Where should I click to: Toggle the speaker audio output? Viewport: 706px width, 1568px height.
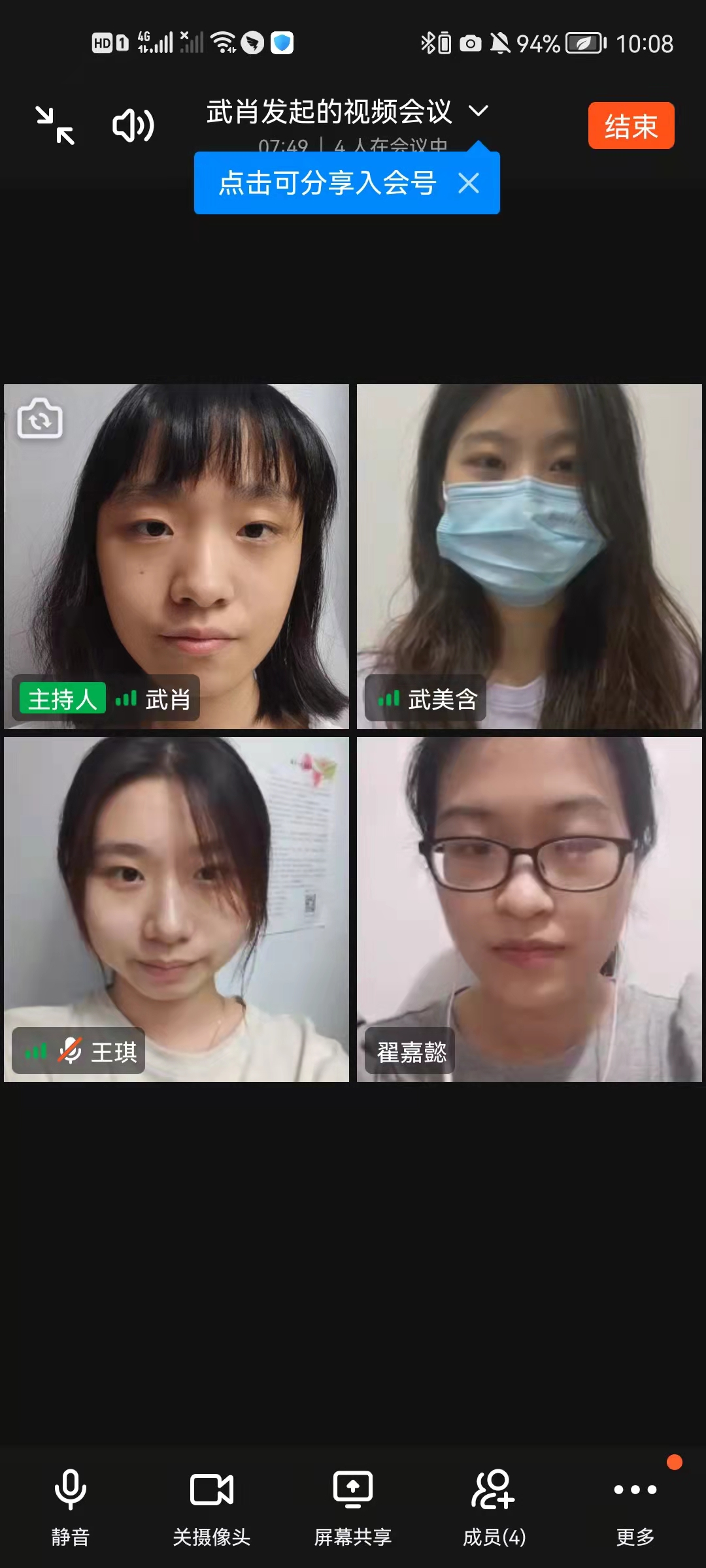(133, 125)
